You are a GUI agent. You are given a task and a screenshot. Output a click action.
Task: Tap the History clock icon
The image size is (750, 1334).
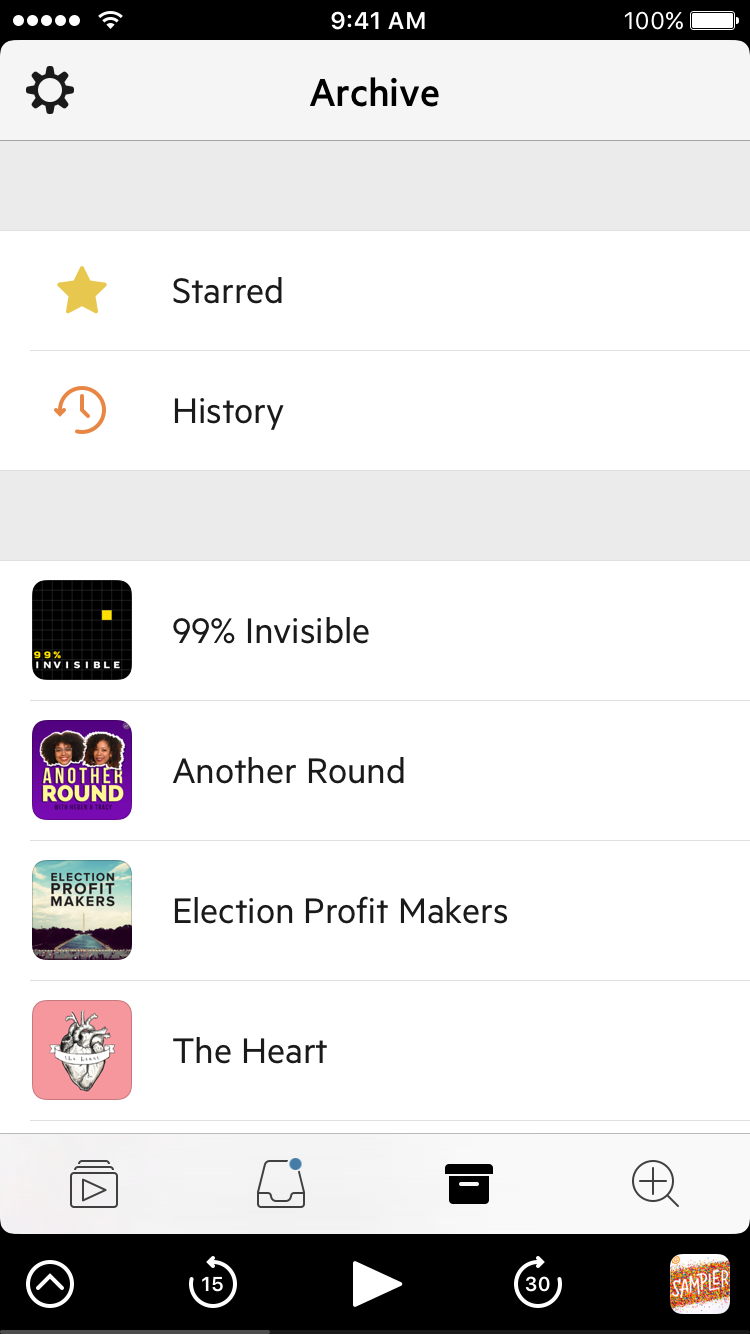click(81, 410)
